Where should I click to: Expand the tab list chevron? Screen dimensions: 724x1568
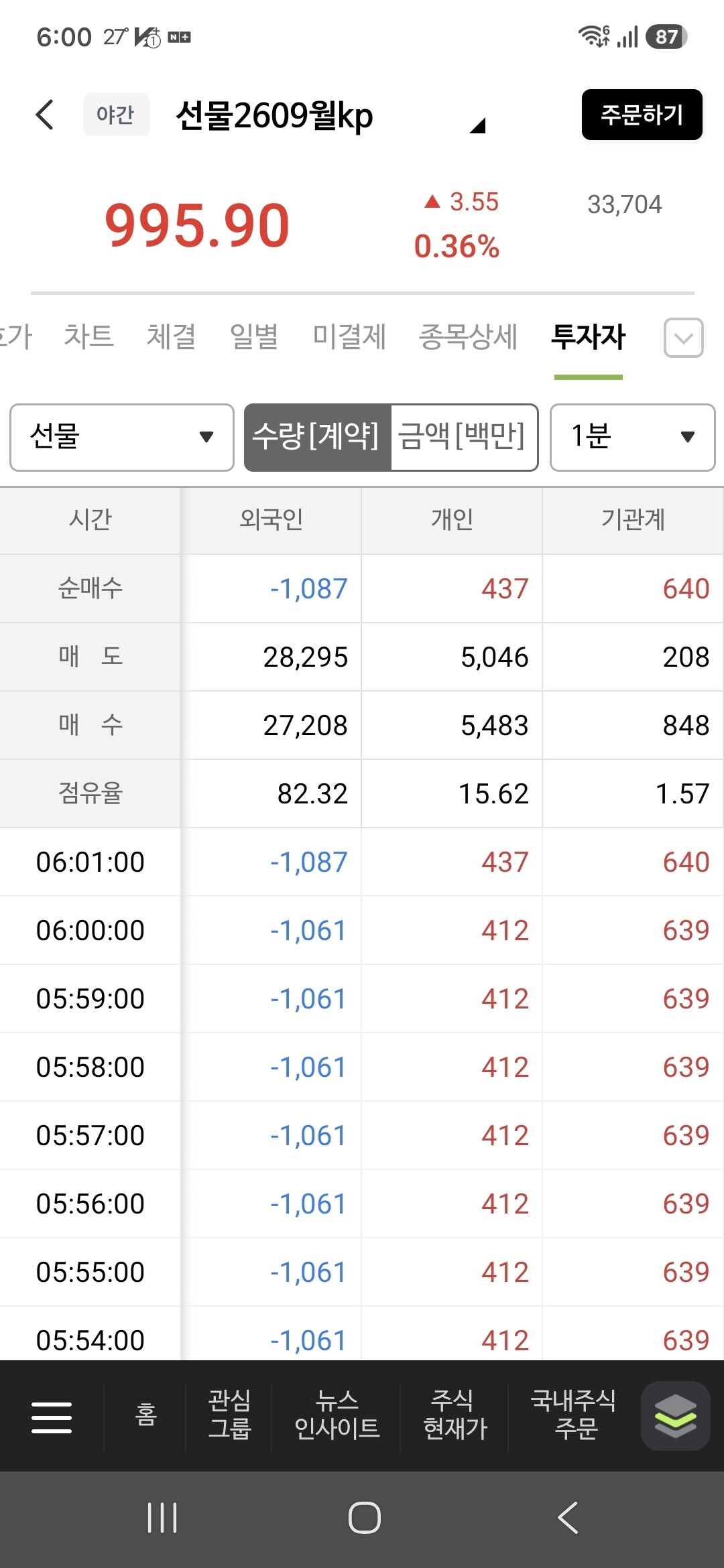(x=683, y=338)
